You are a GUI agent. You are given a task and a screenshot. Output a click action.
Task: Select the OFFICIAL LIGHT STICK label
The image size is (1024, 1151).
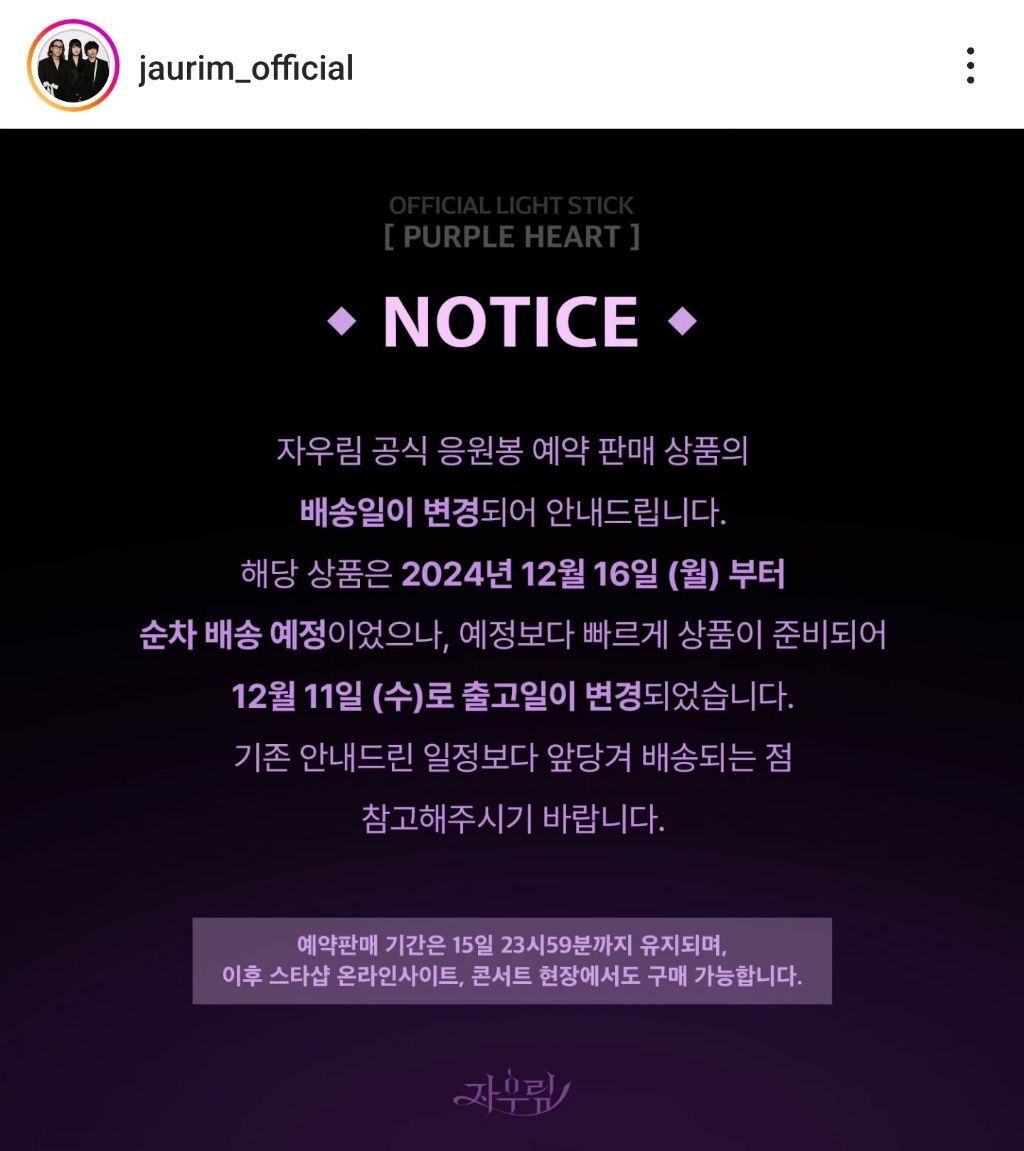click(x=513, y=205)
